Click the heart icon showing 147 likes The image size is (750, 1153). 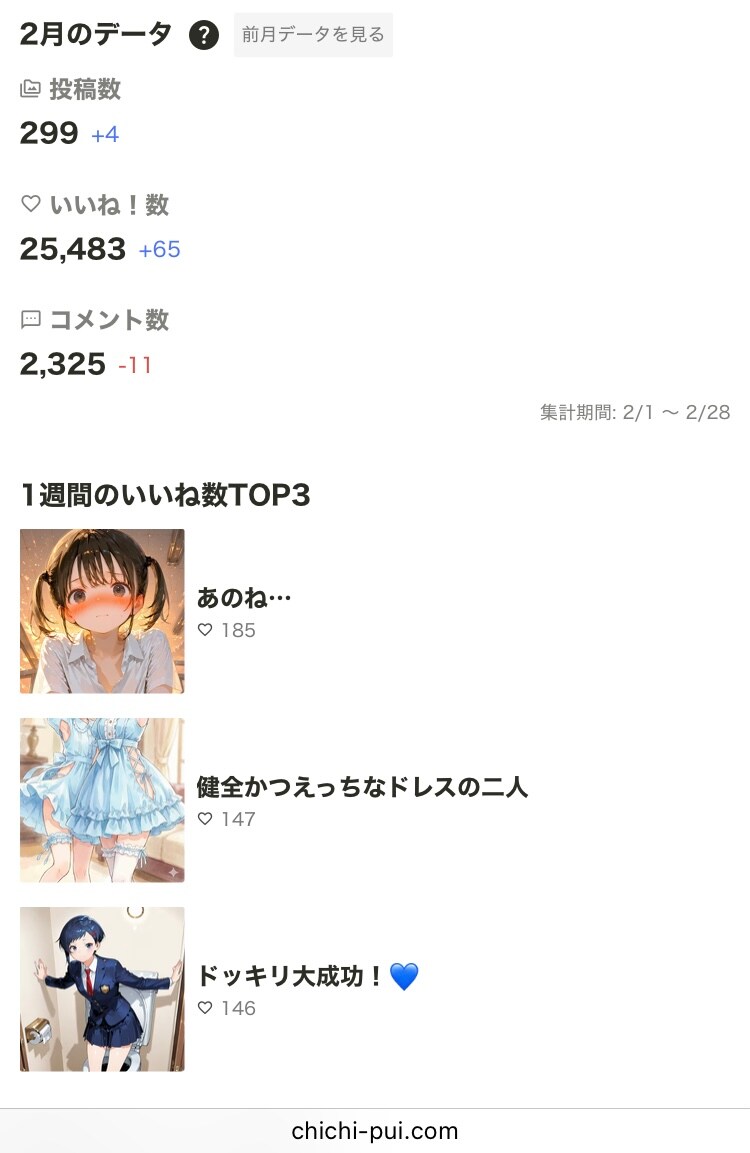pos(205,819)
